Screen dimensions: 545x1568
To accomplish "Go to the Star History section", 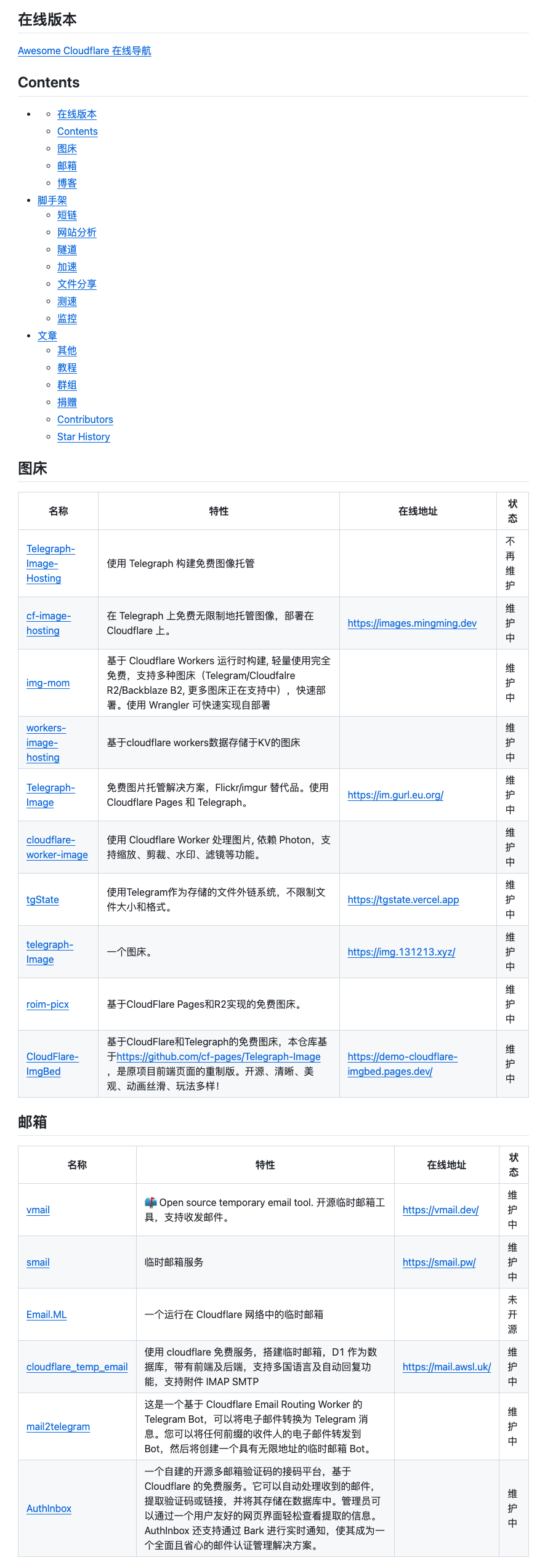I will (84, 436).
